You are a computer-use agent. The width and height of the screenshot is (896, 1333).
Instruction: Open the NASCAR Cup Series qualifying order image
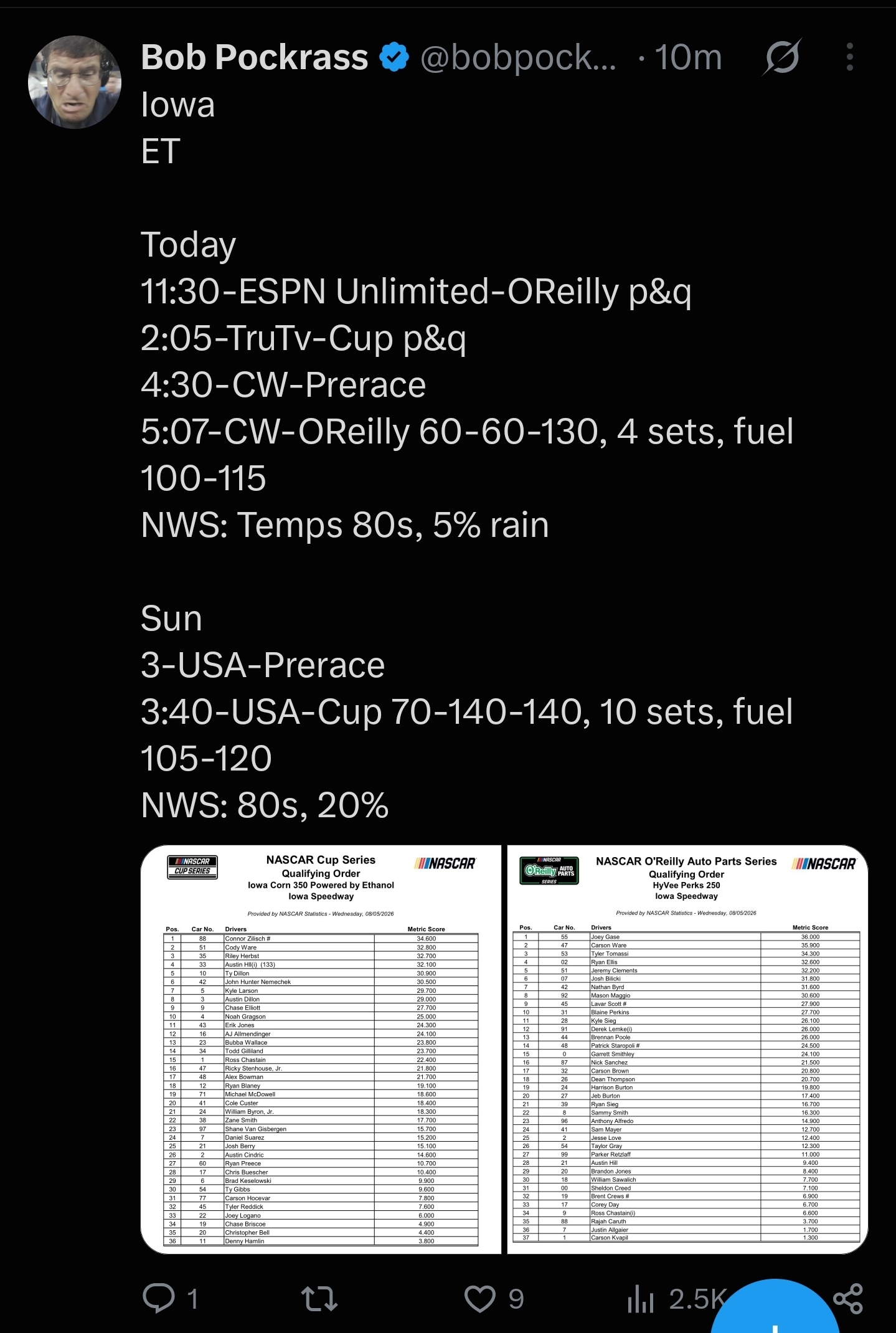[321, 1049]
